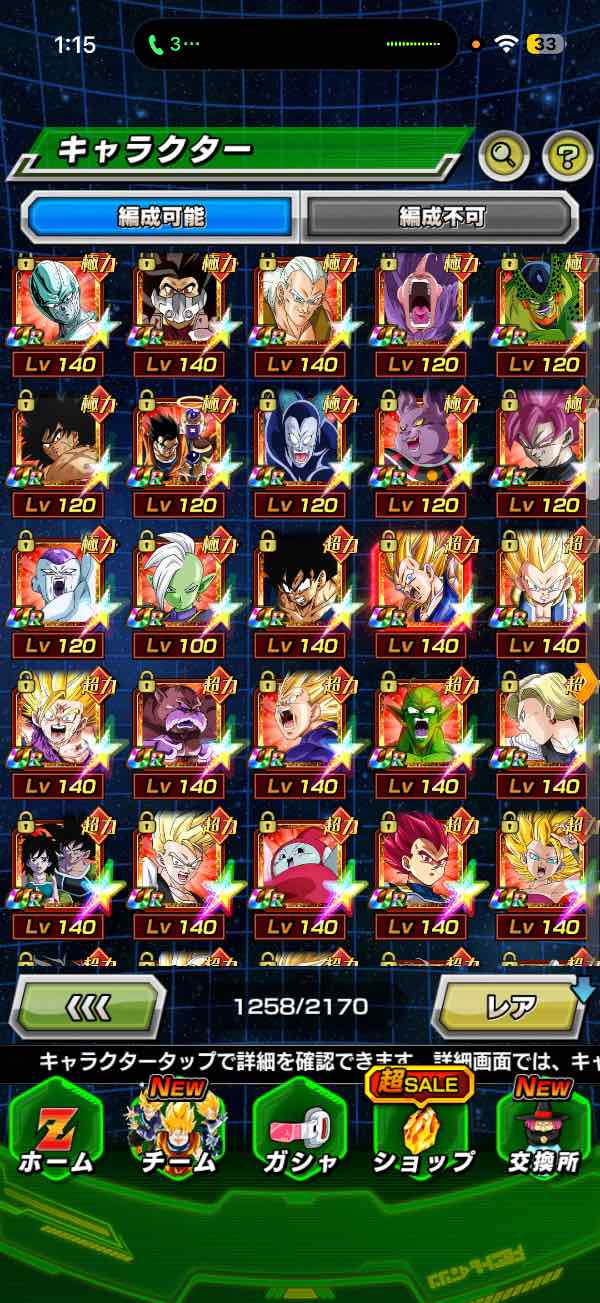
Task: Open the green Piccolo Lv 140 card
Action: (x=424, y=730)
